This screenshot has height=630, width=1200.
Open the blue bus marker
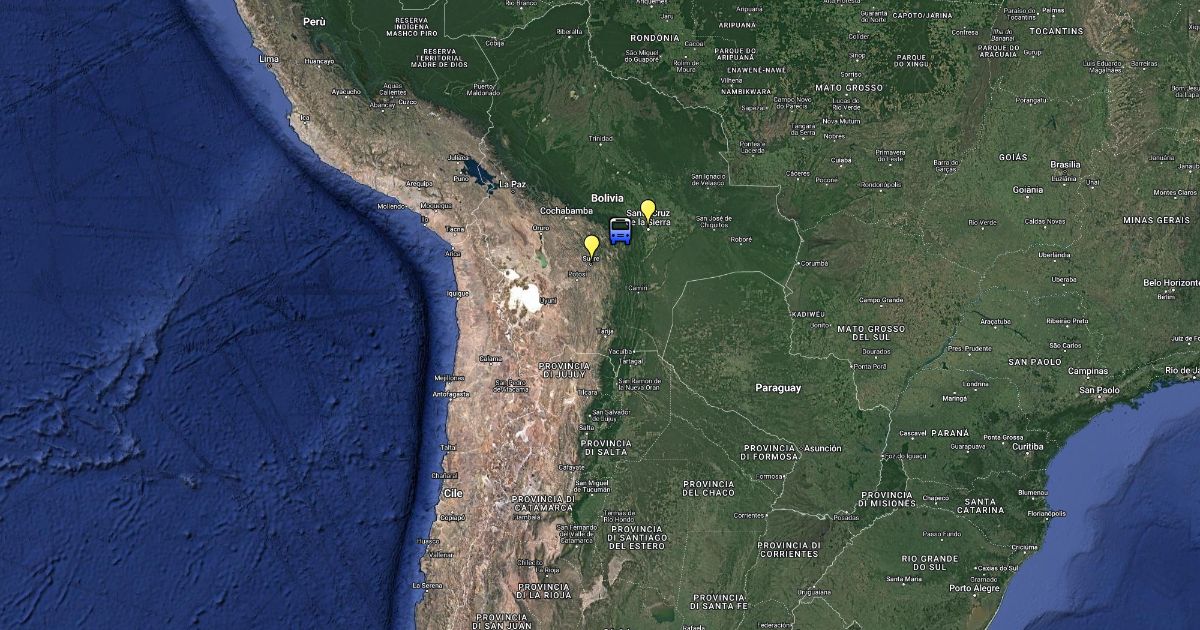(620, 232)
